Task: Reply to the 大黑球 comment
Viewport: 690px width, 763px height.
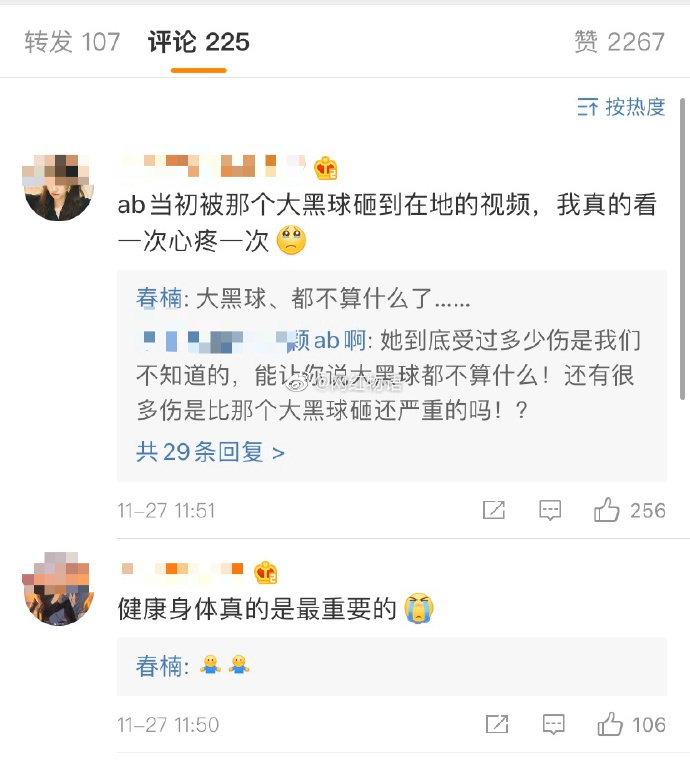Action: coord(550,511)
